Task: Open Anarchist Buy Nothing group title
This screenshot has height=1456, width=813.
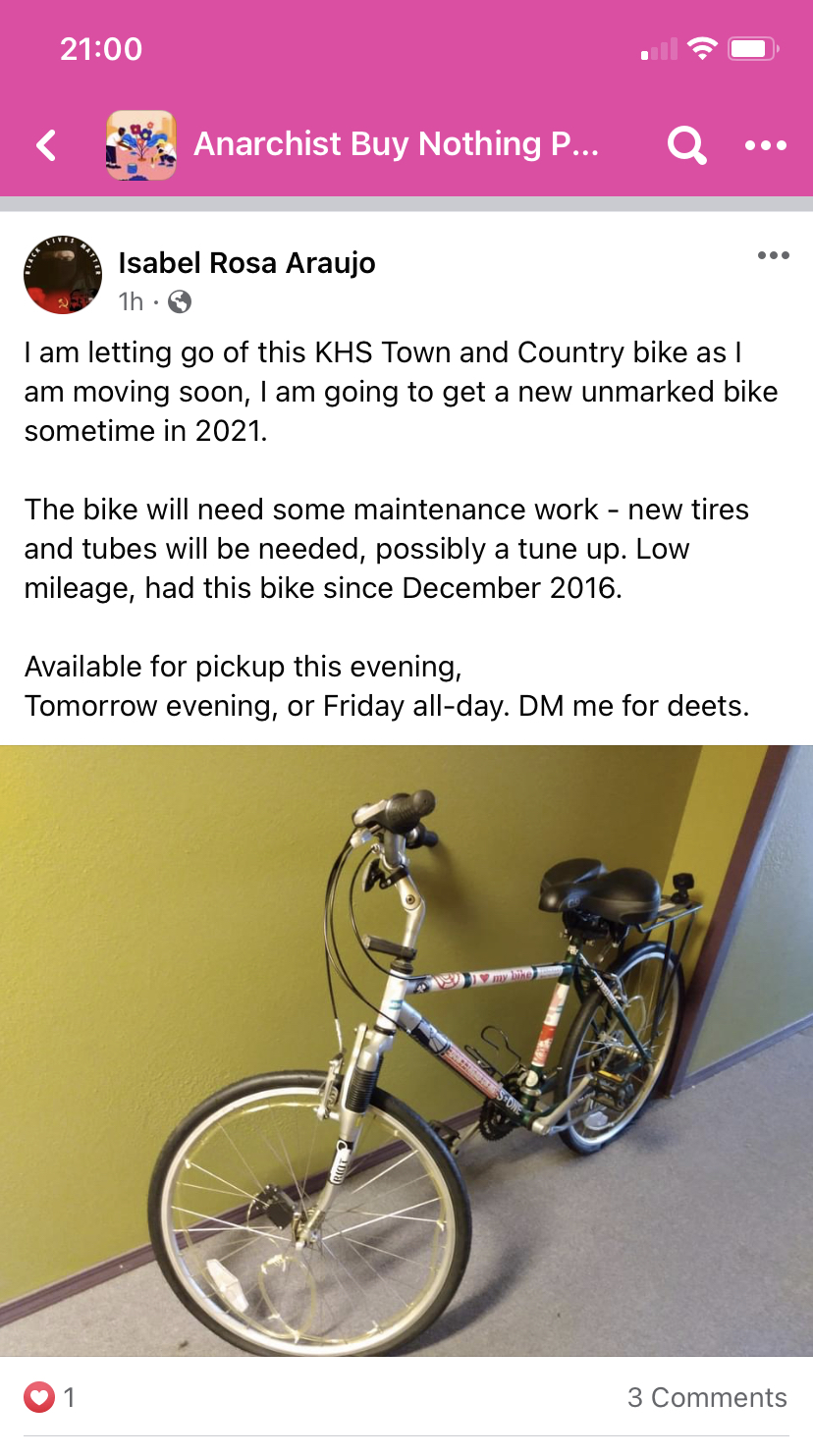Action: (396, 144)
